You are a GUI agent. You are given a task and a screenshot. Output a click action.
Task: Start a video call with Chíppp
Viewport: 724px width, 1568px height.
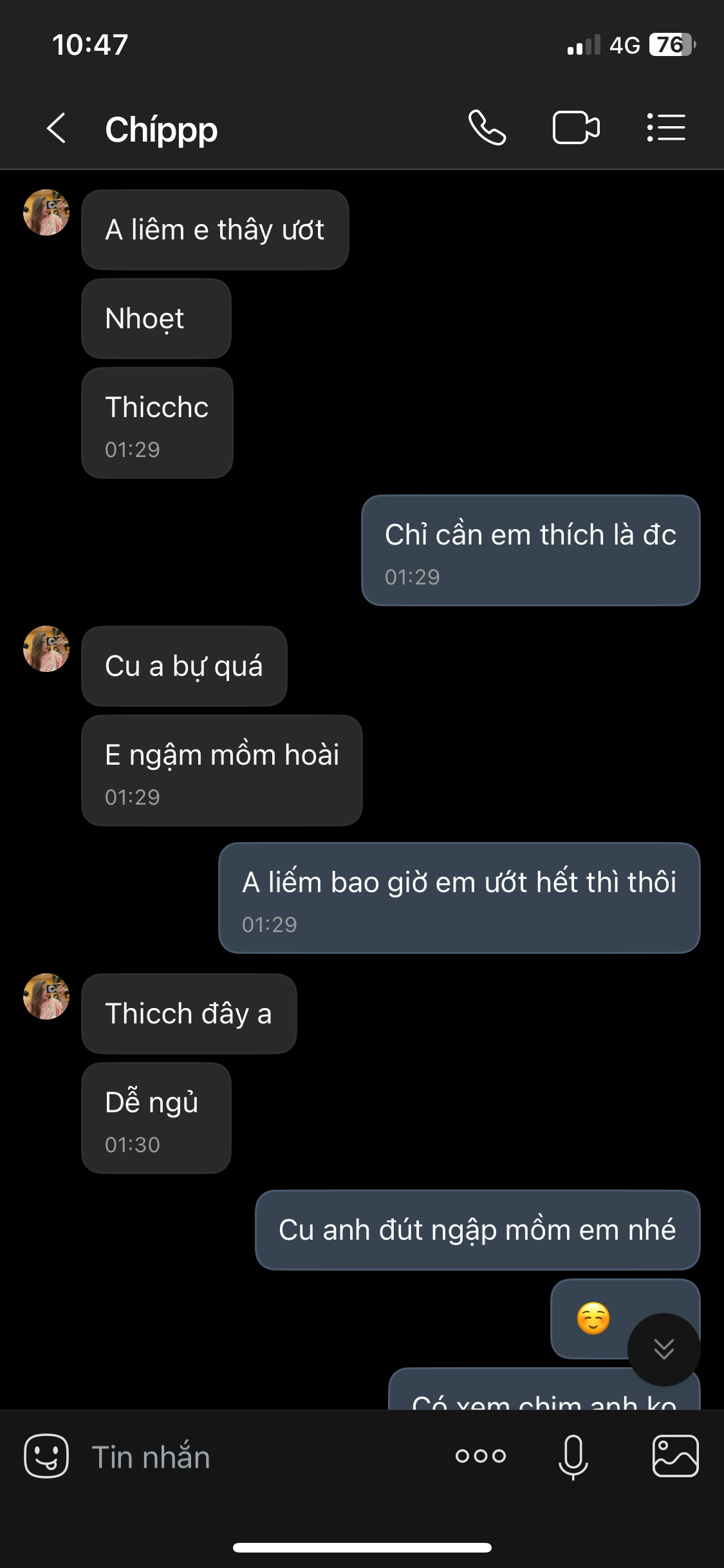point(576,127)
